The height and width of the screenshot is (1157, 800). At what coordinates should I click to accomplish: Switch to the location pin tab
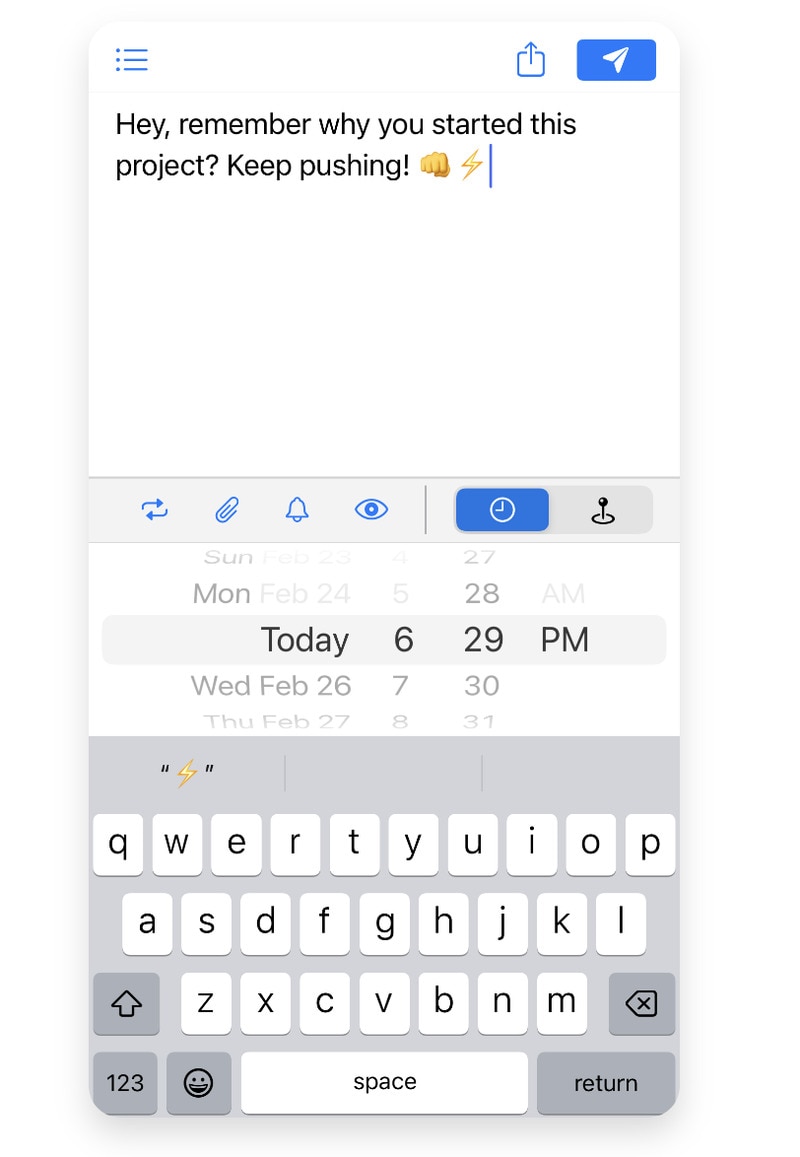(x=602, y=511)
